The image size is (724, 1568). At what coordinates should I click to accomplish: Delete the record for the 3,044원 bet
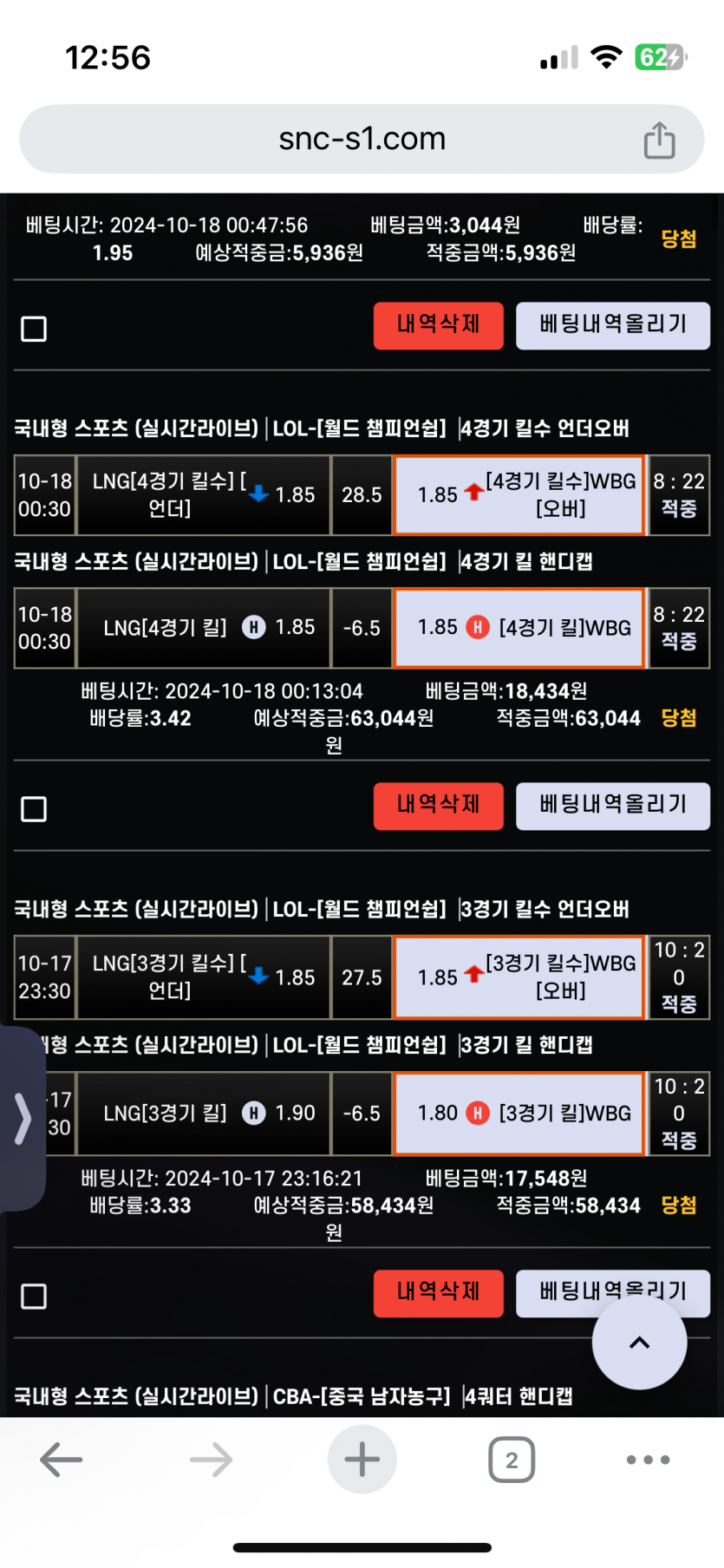(438, 325)
